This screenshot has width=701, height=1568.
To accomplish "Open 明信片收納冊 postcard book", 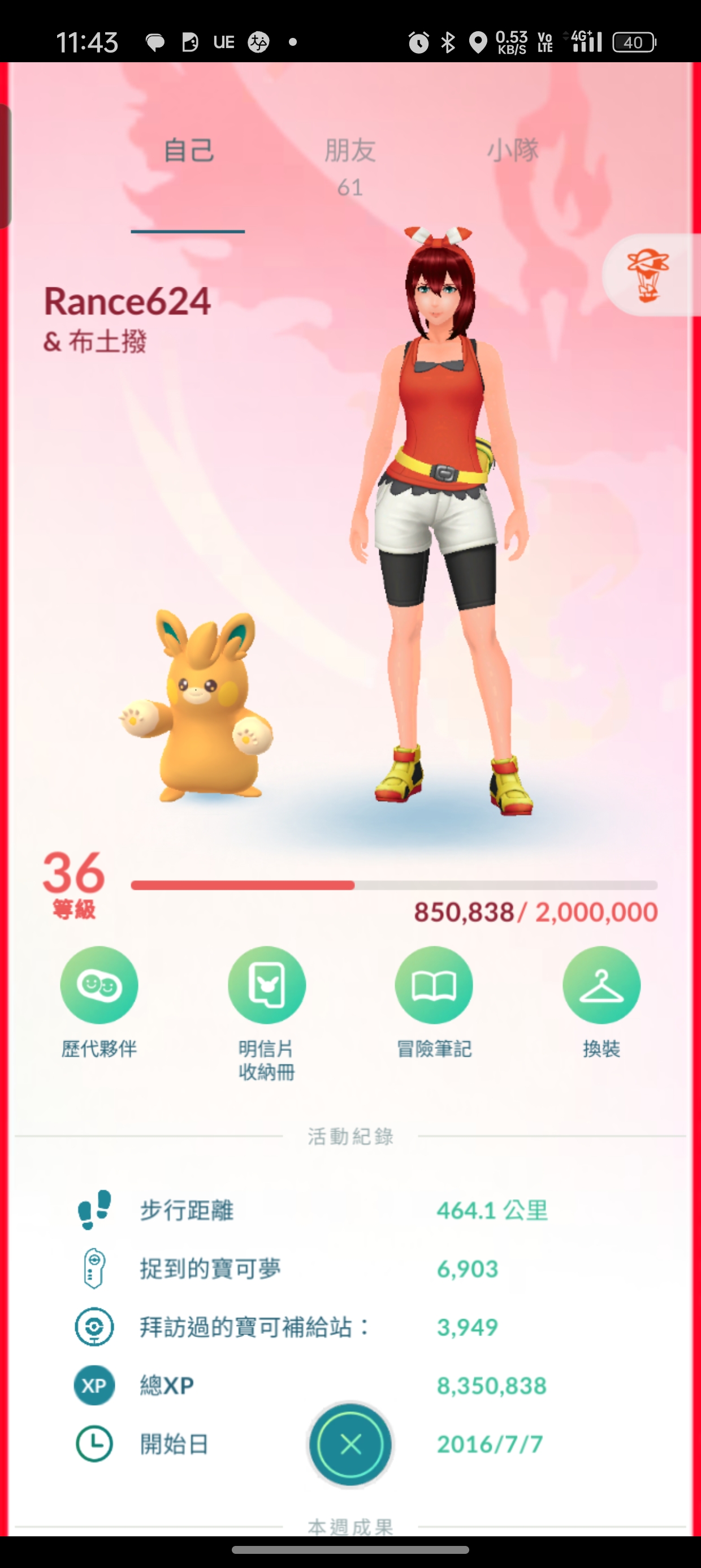I will pos(266,985).
